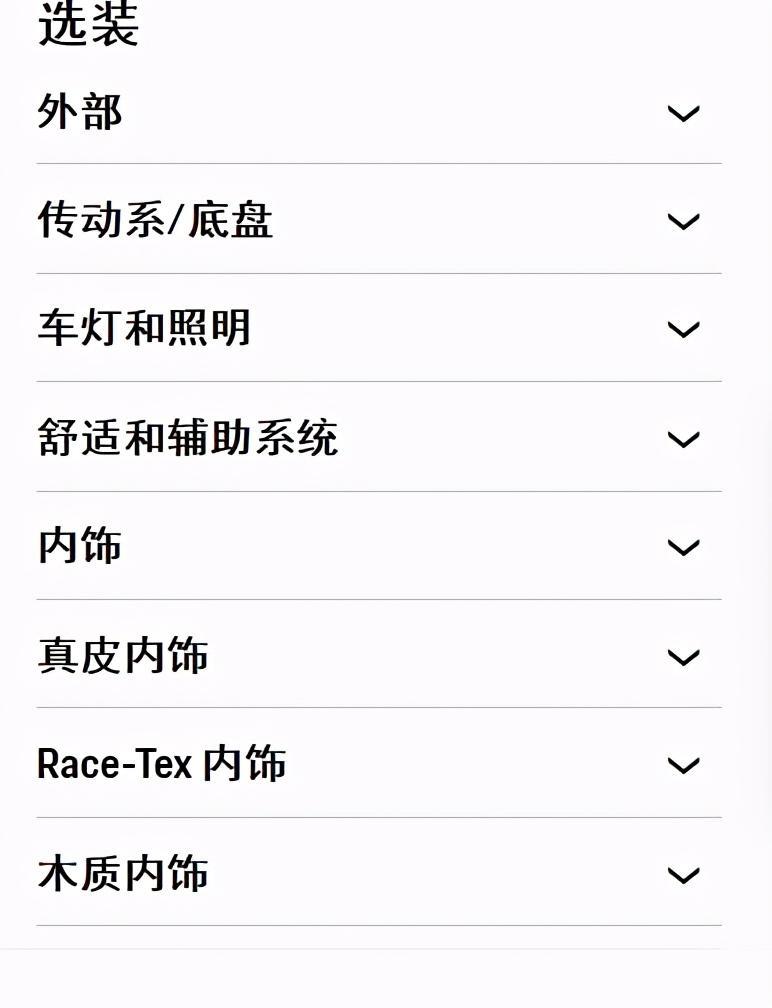772x1008 pixels.
Task: Expand the 传动系/底盘 section
Action: point(683,222)
